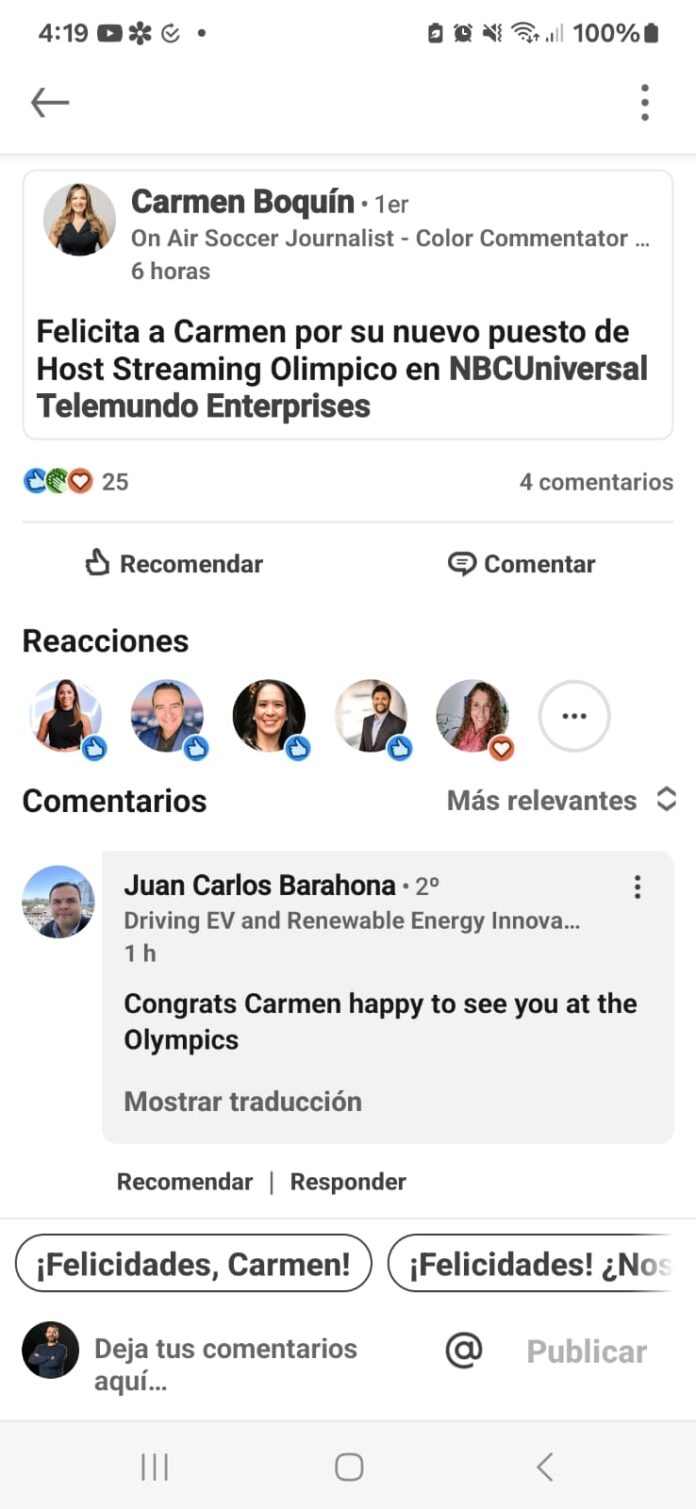View the 4 comentarios count link
Image resolution: width=696 pixels, height=1509 pixels.
click(595, 482)
